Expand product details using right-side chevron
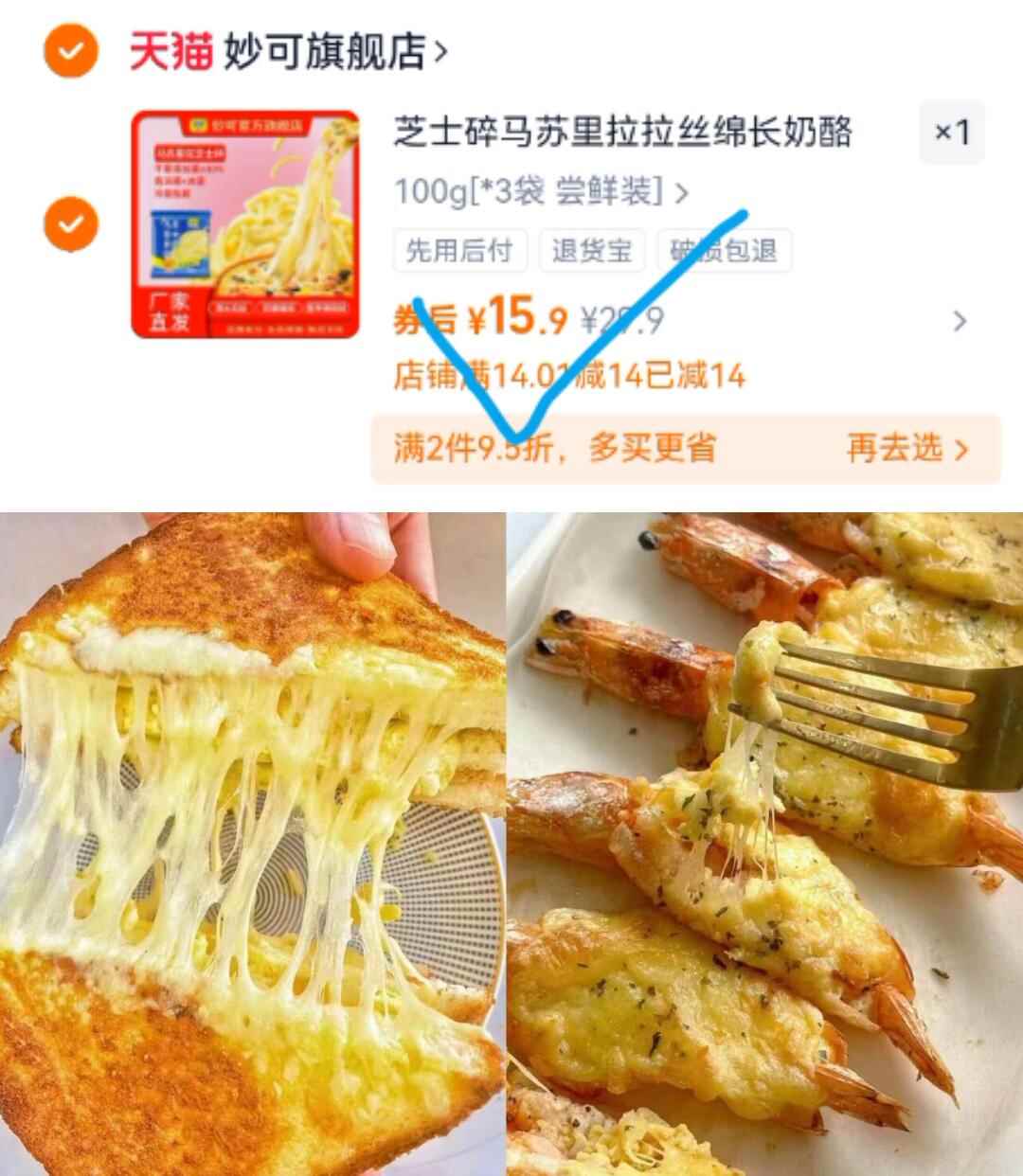Image resolution: width=1023 pixels, height=1176 pixels. coord(960,319)
